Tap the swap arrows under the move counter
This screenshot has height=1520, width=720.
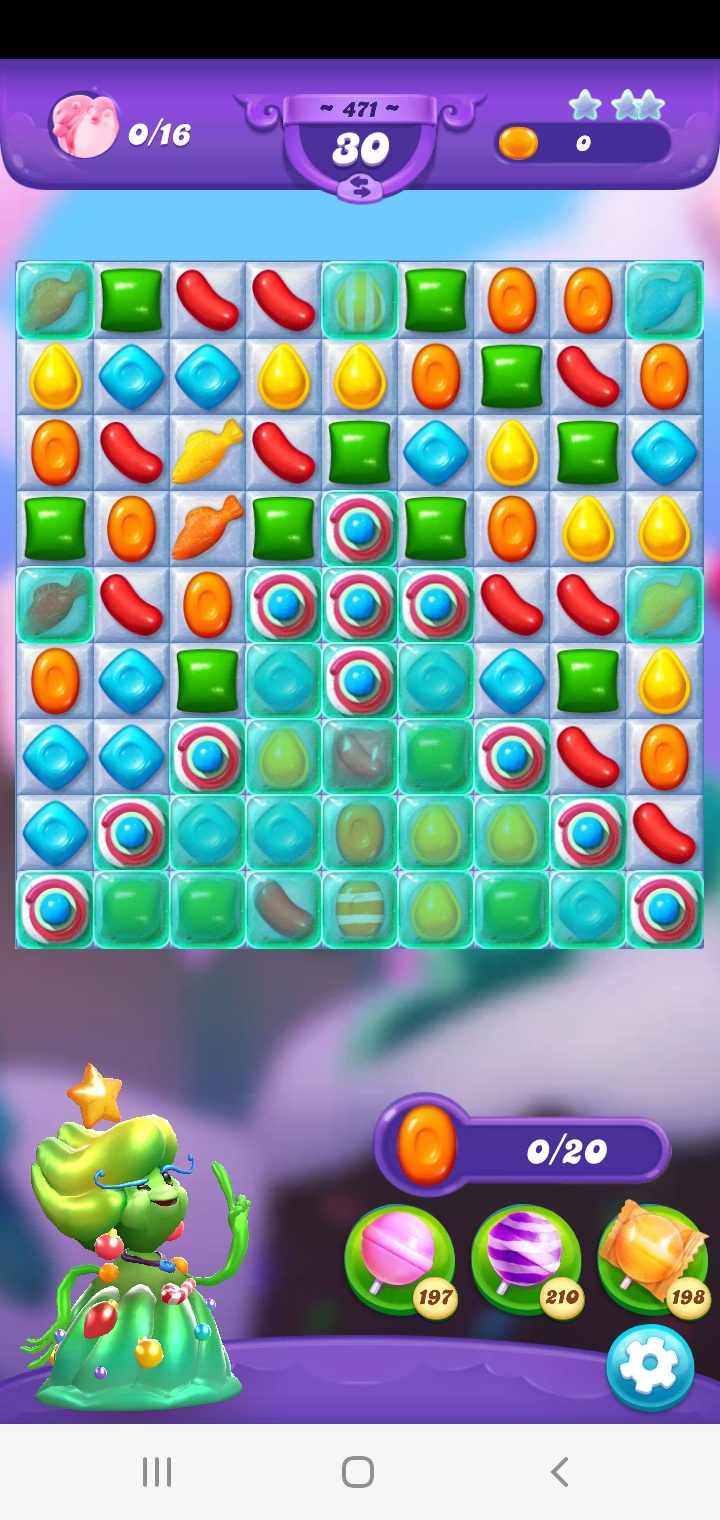359,187
